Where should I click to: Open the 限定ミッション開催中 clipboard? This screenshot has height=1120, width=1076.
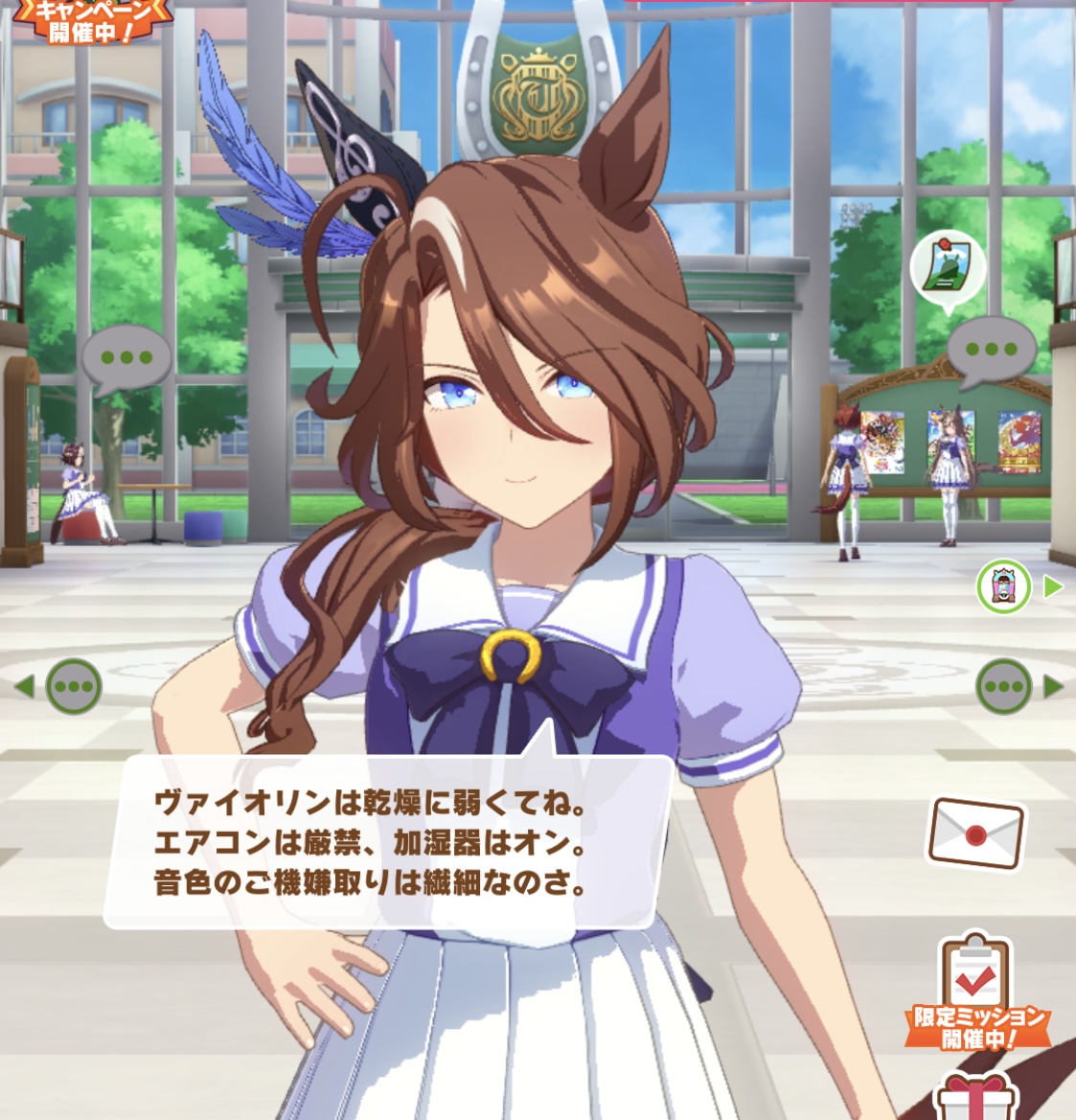click(976, 993)
